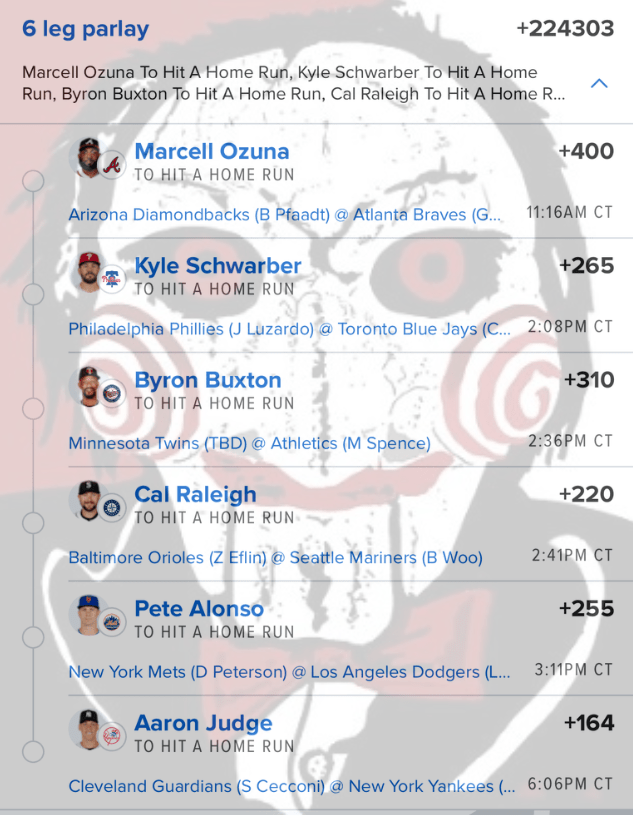View the Twins @ Athletics matchup
Screen dimensions: 633x816
[x=249, y=443]
